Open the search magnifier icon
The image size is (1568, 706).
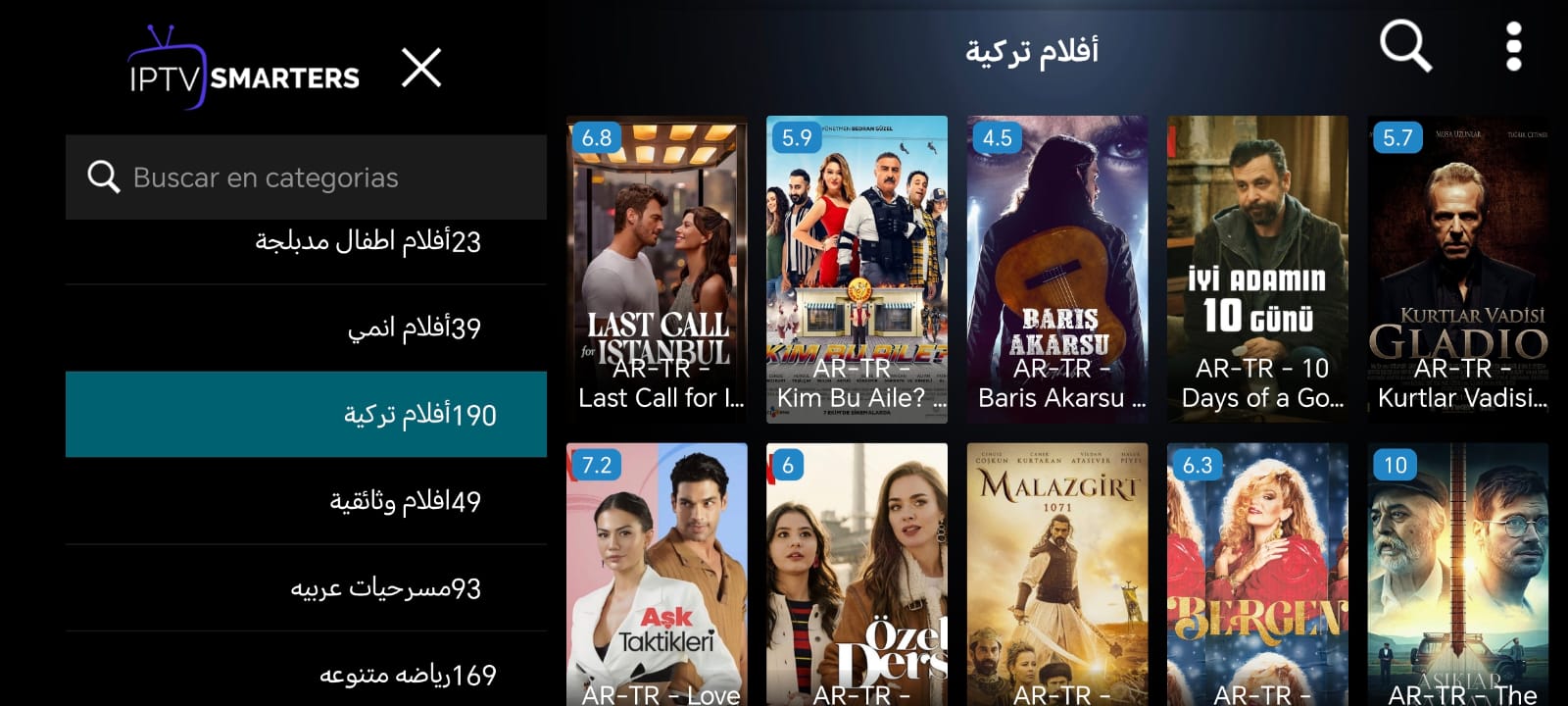coord(1404,46)
